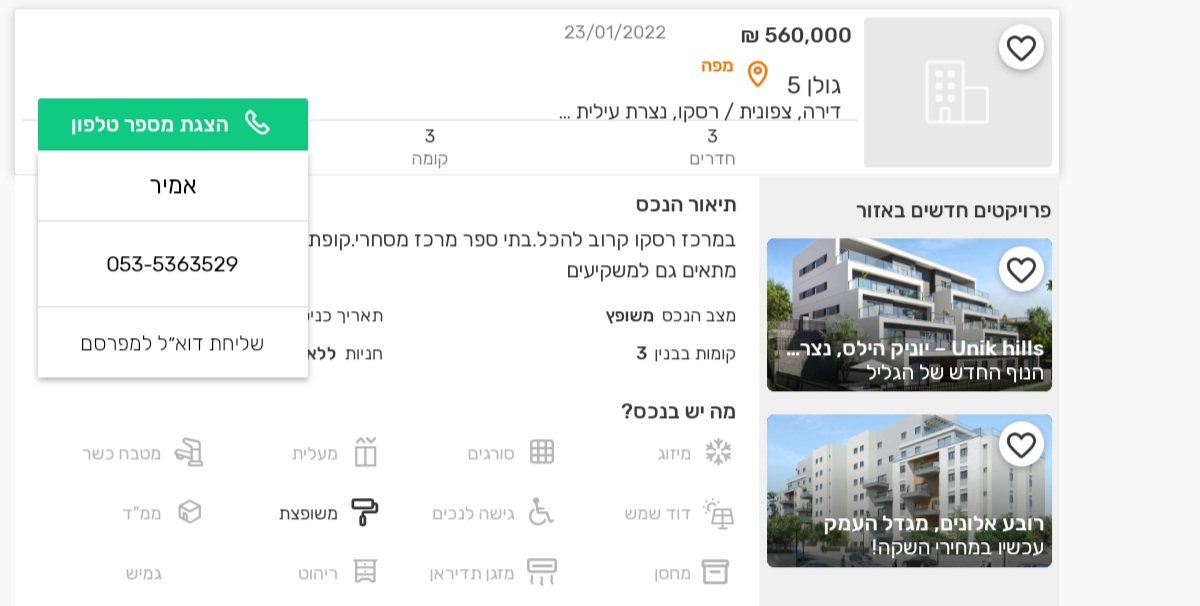This screenshot has width=1200, height=606.
Task: Call the phone number 053-5363529
Action: point(172,264)
